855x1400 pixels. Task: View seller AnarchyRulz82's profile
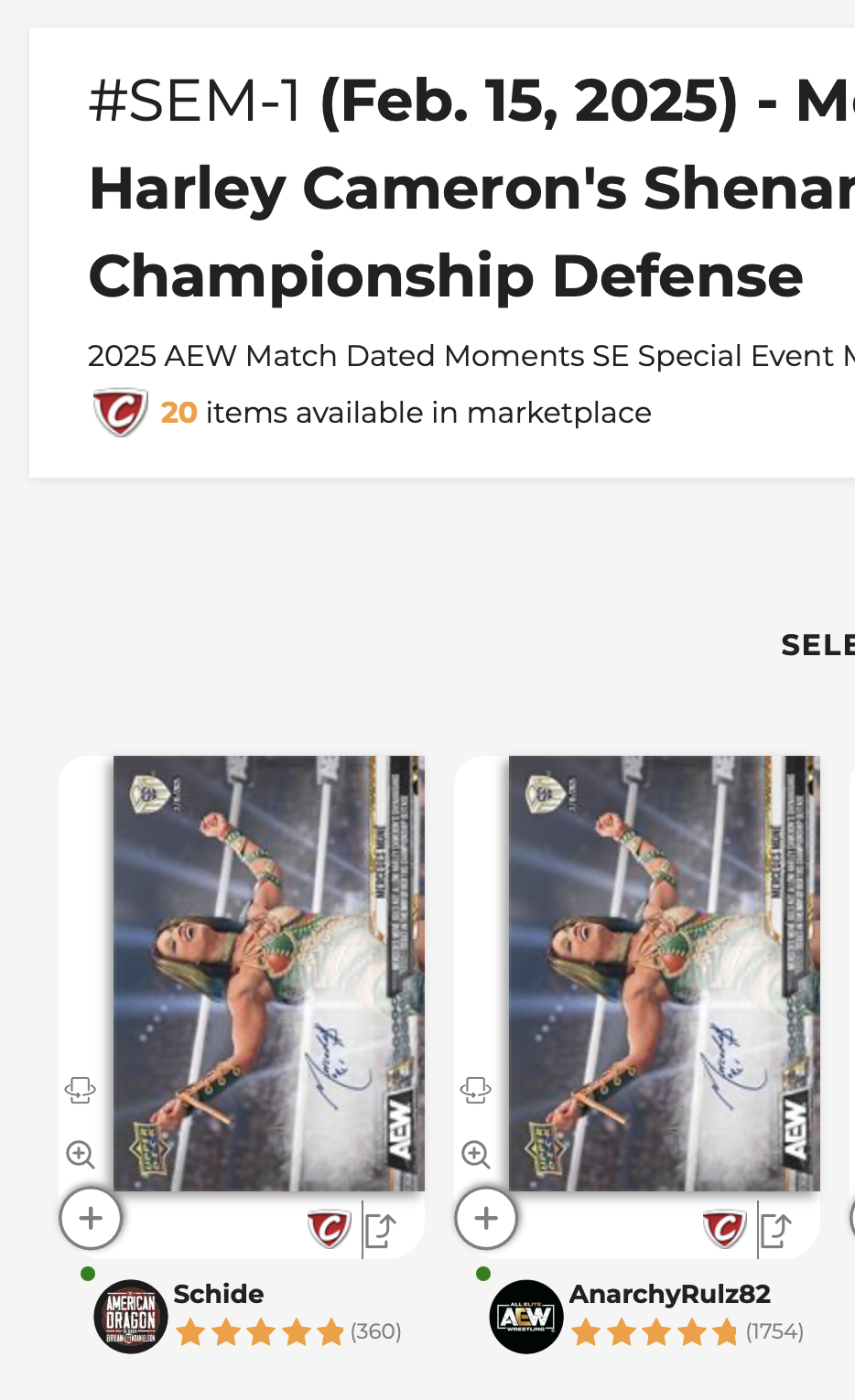pos(669,1294)
